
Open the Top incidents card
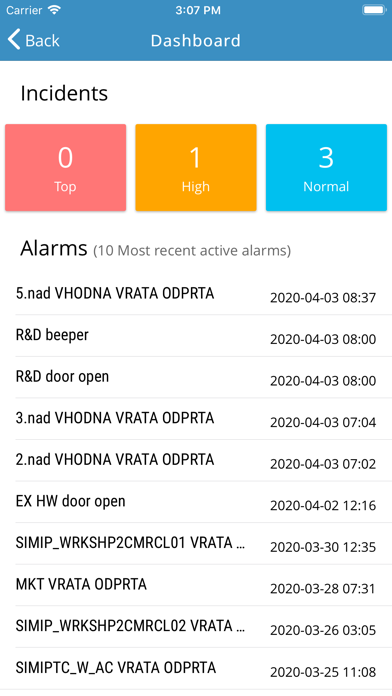pyautogui.click(x=65, y=167)
